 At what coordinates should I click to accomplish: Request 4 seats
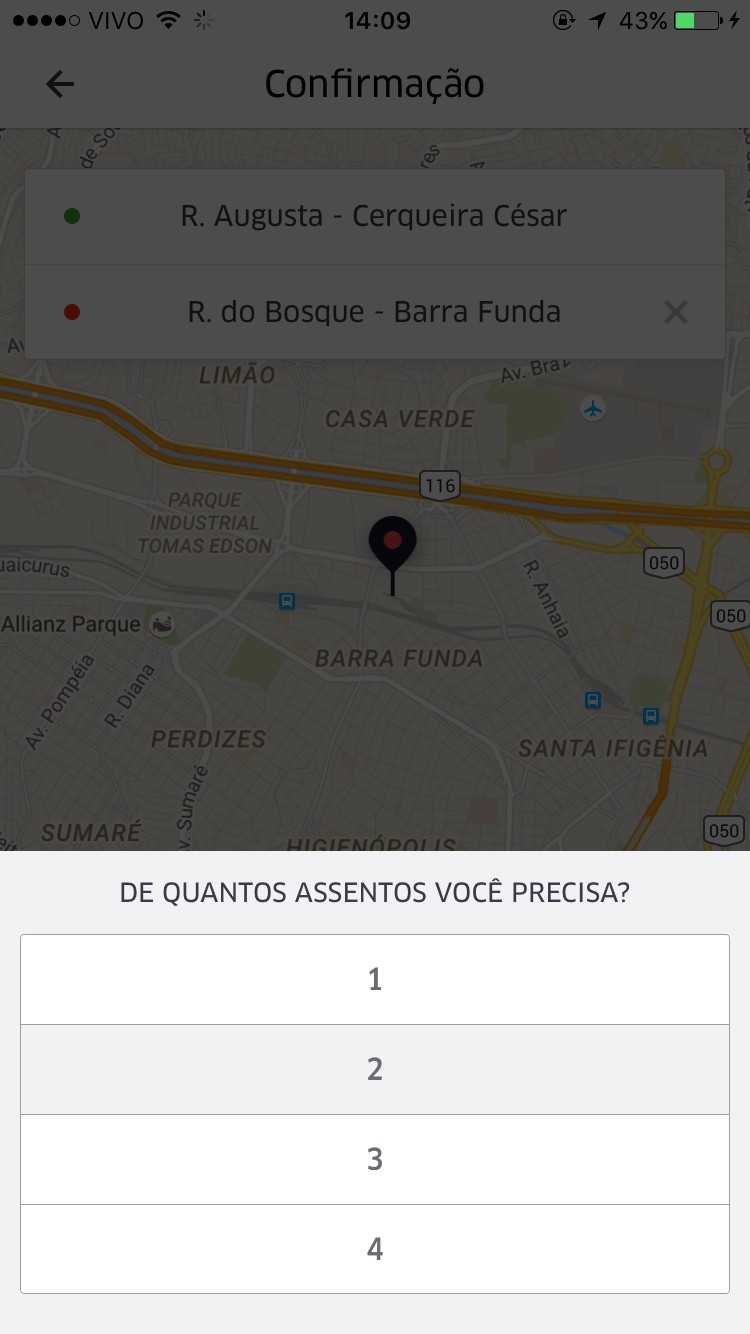click(x=375, y=1249)
